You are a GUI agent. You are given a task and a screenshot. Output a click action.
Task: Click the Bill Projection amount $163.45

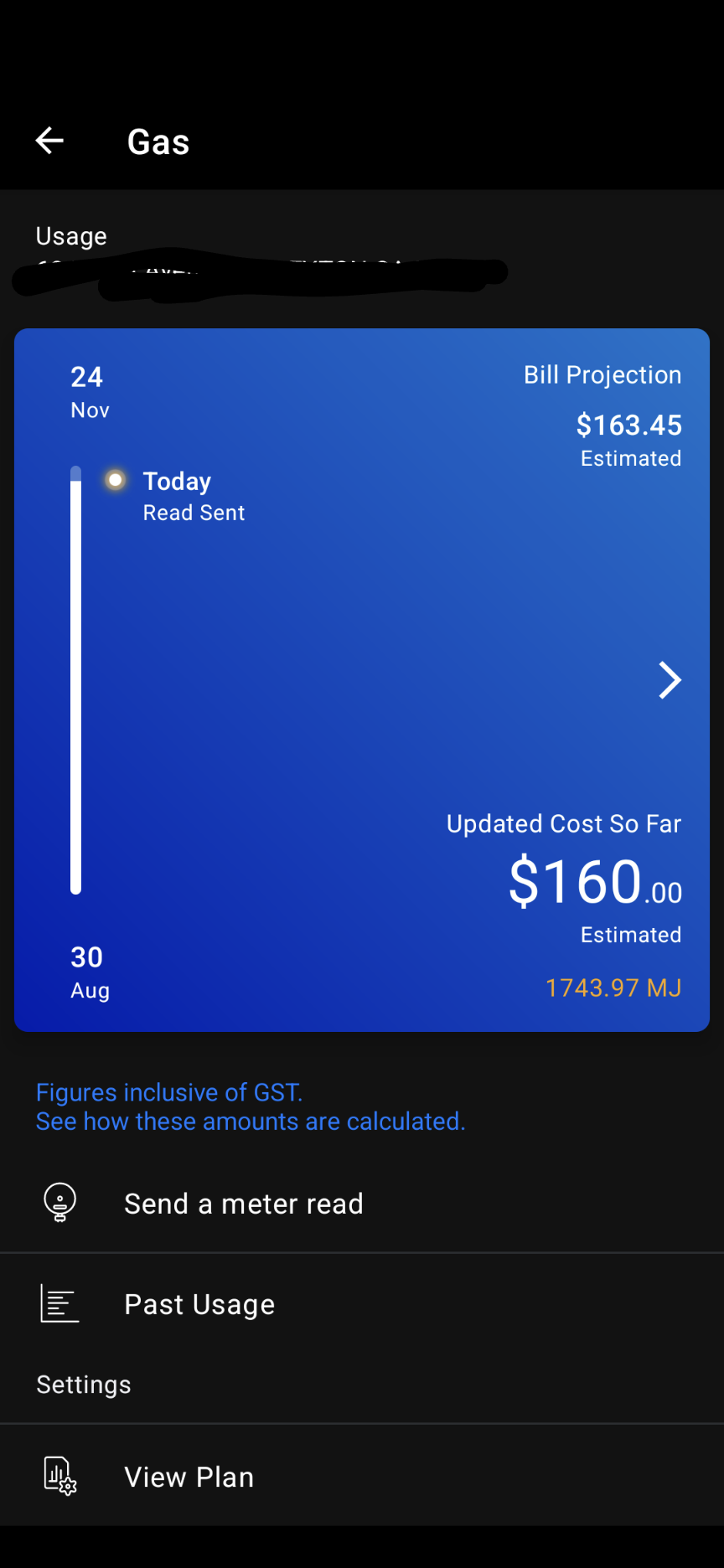tap(629, 425)
